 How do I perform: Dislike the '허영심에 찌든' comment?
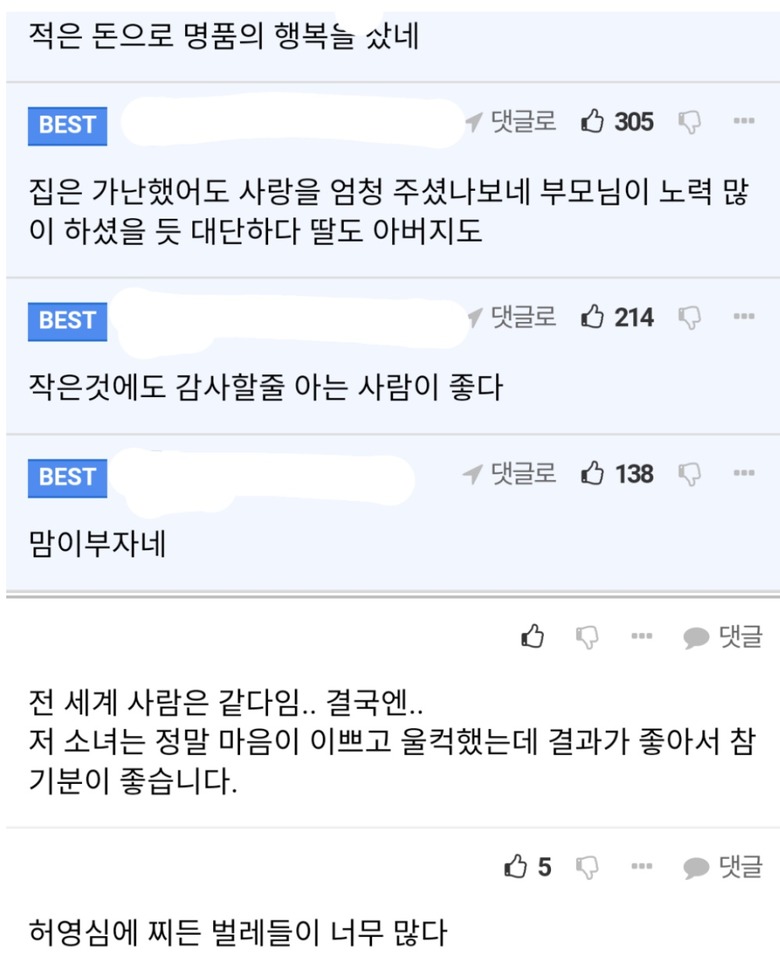pyautogui.click(x=588, y=866)
